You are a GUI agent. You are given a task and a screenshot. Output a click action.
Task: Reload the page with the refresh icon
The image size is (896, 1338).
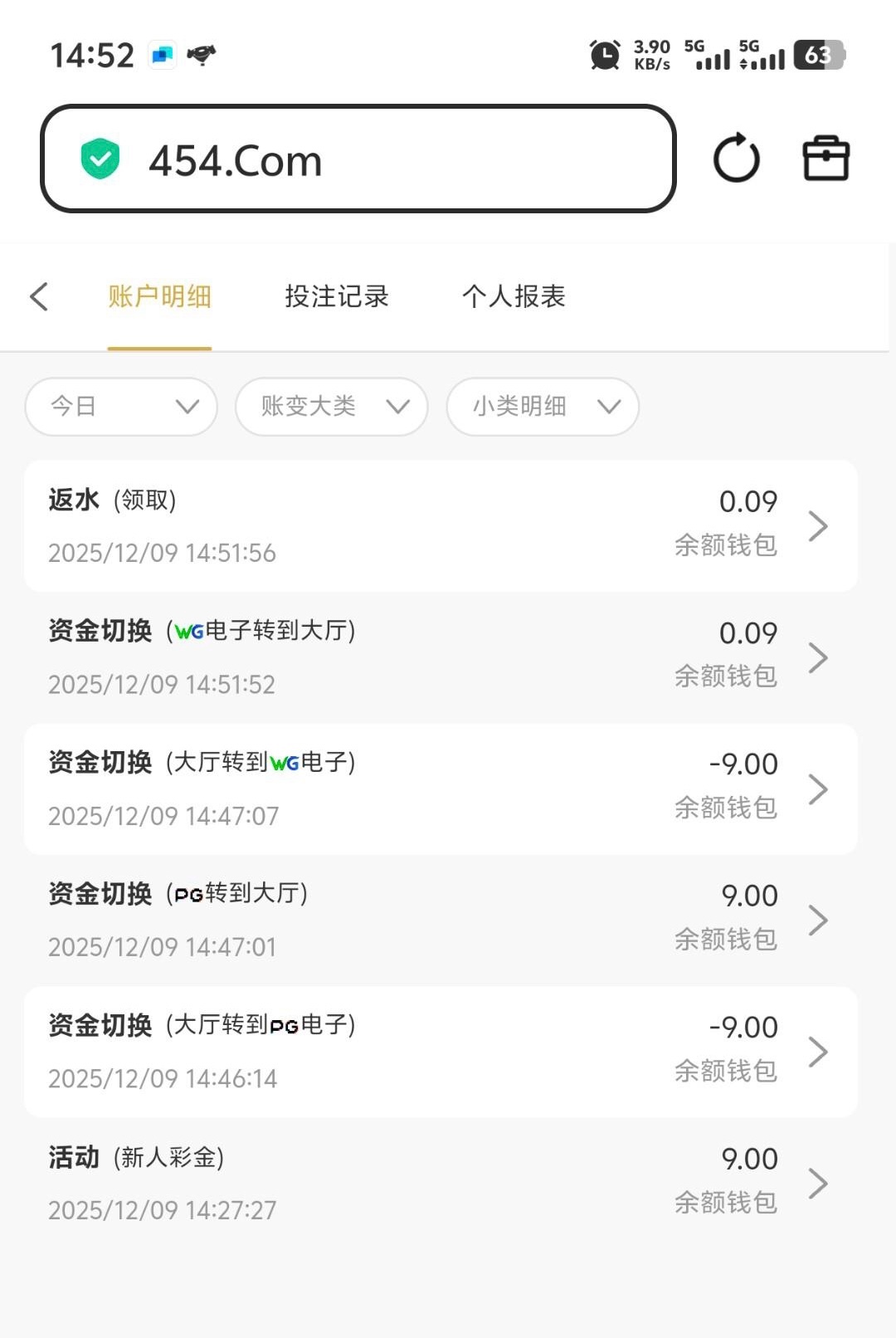[x=736, y=158]
